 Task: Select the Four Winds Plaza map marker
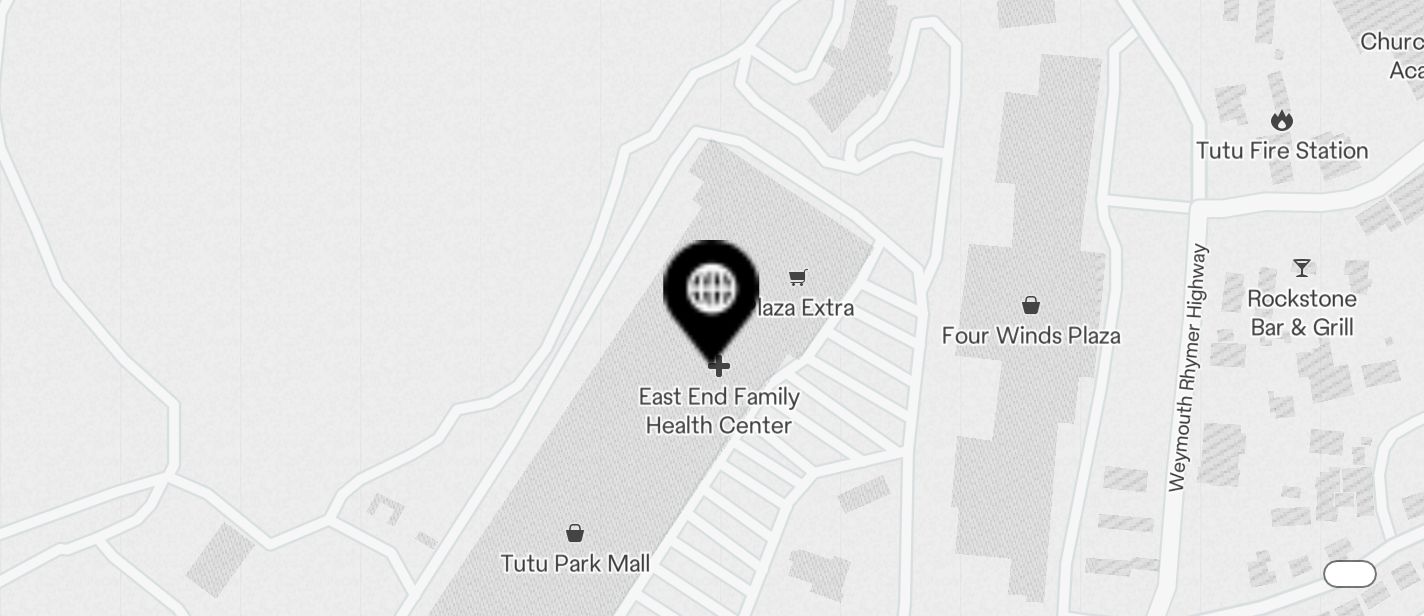(x=1030, y=305)
